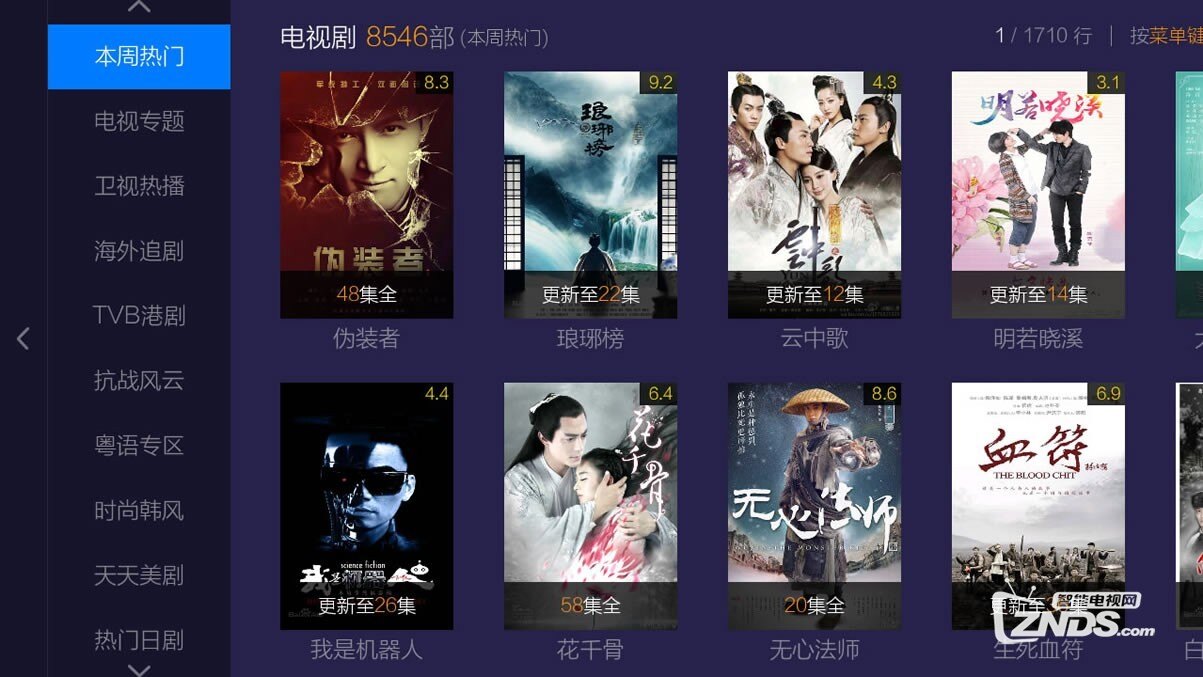Tap the left back arrow
The image size is (1203, 677).
coord(23,339)
